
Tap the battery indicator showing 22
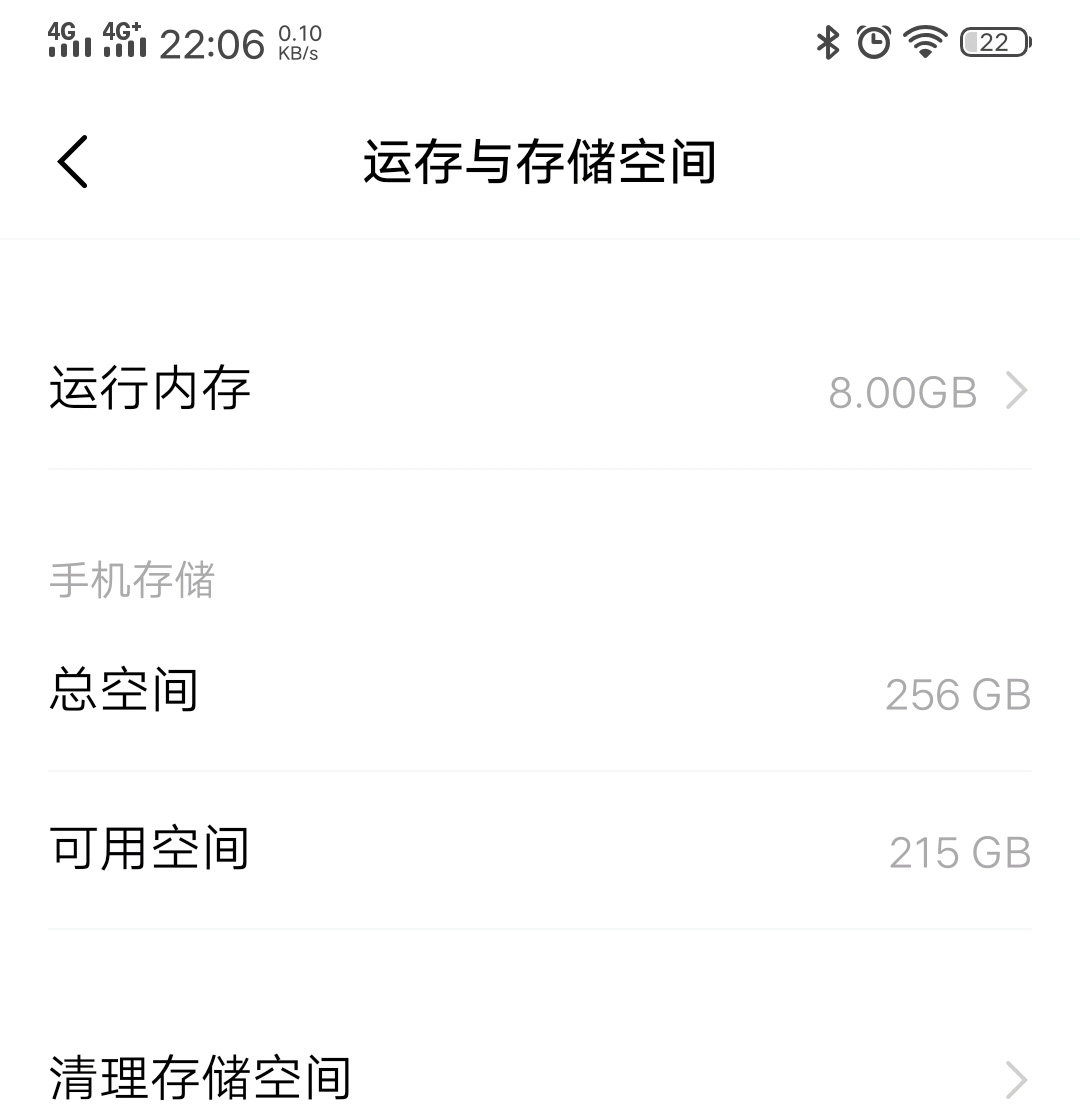tap(993, 42)
